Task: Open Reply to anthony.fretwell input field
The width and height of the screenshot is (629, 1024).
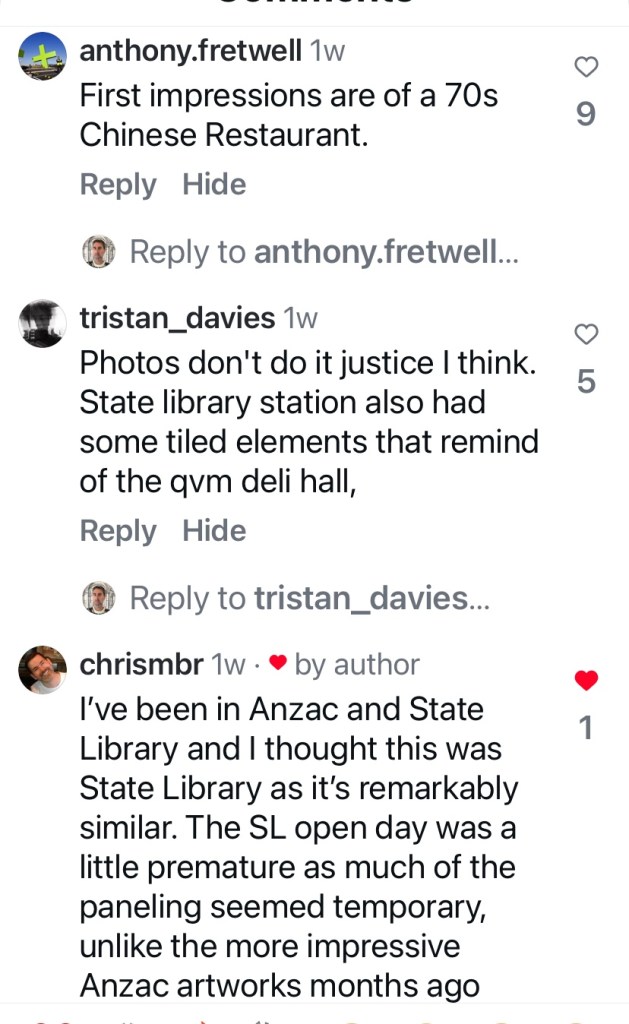Action: click(x=323, y=253)
